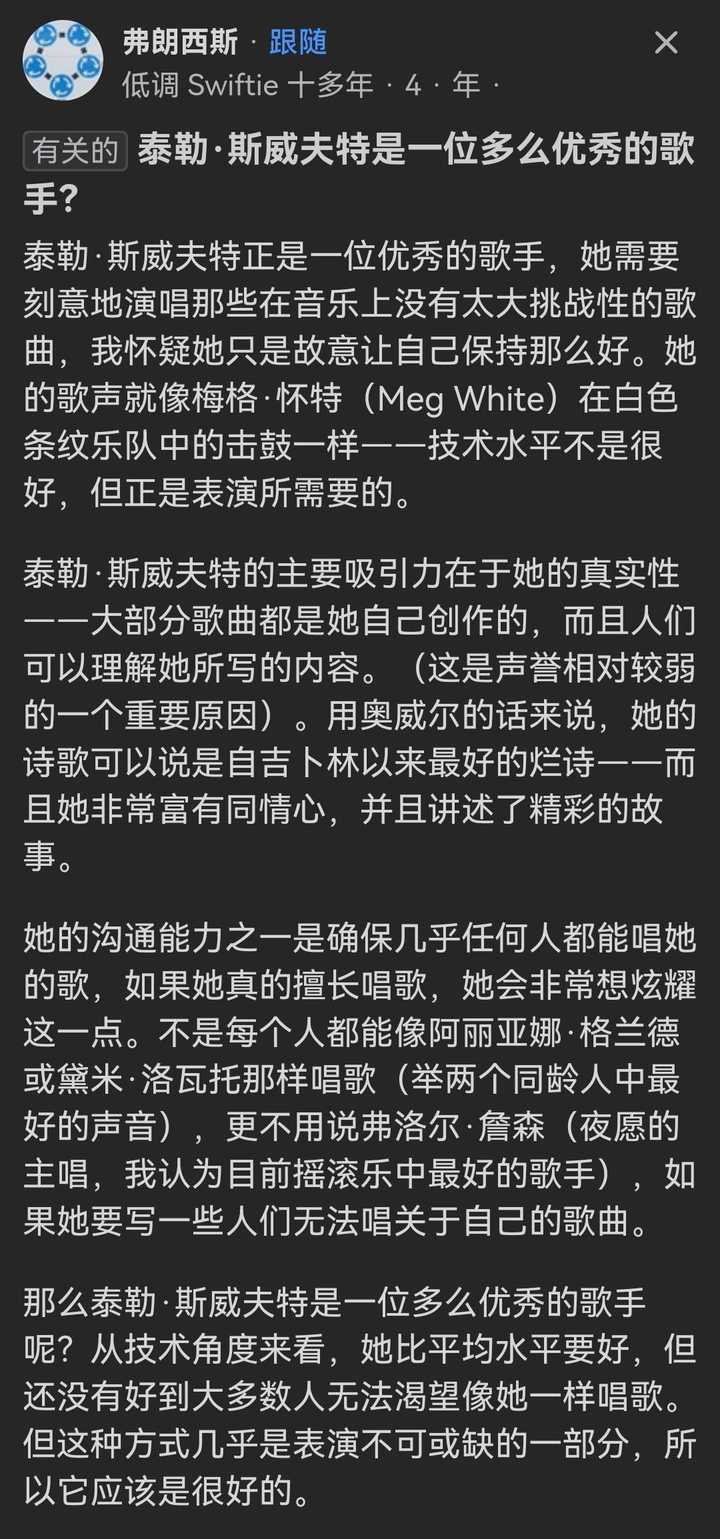Open 弗朗西斯's profile avatar
720x1539 pixels.
pos(63,61)
